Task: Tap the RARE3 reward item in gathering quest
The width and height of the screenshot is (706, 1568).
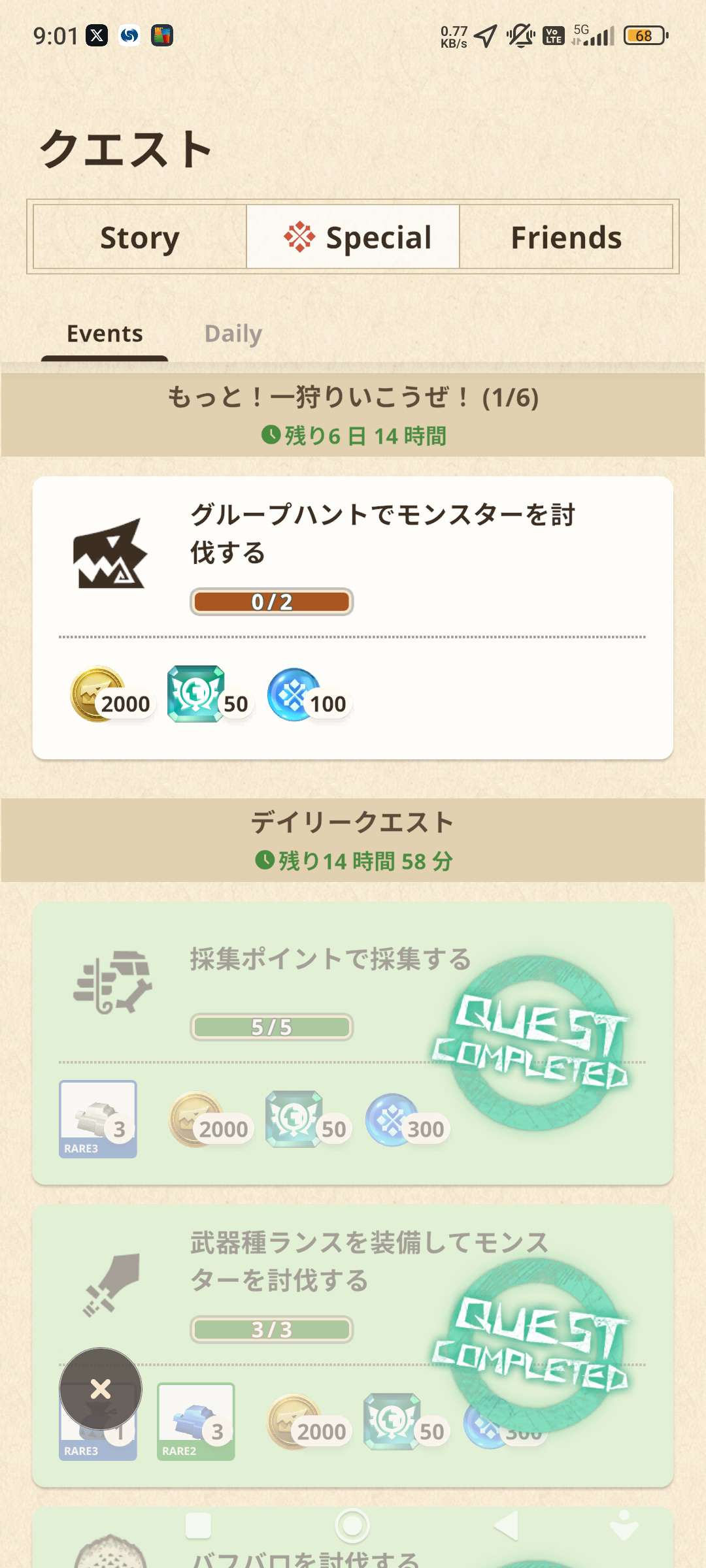Action: click(x=98, y=1119)
